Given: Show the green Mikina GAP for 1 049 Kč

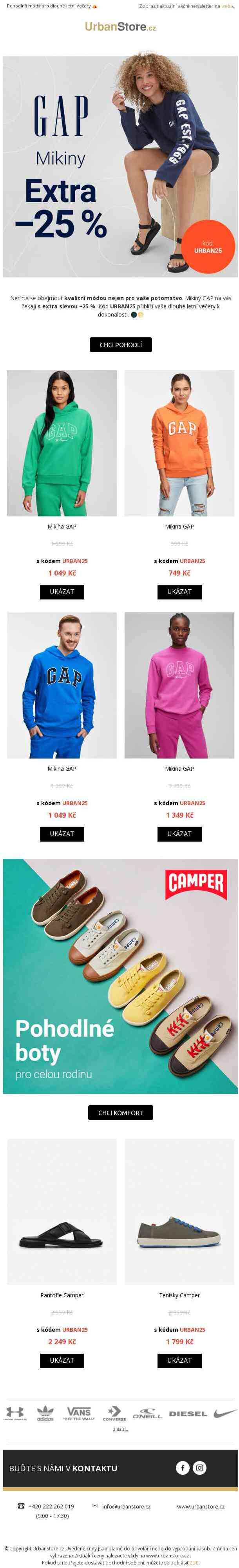Looking at the screenshot, I should [x=62, y=592].
